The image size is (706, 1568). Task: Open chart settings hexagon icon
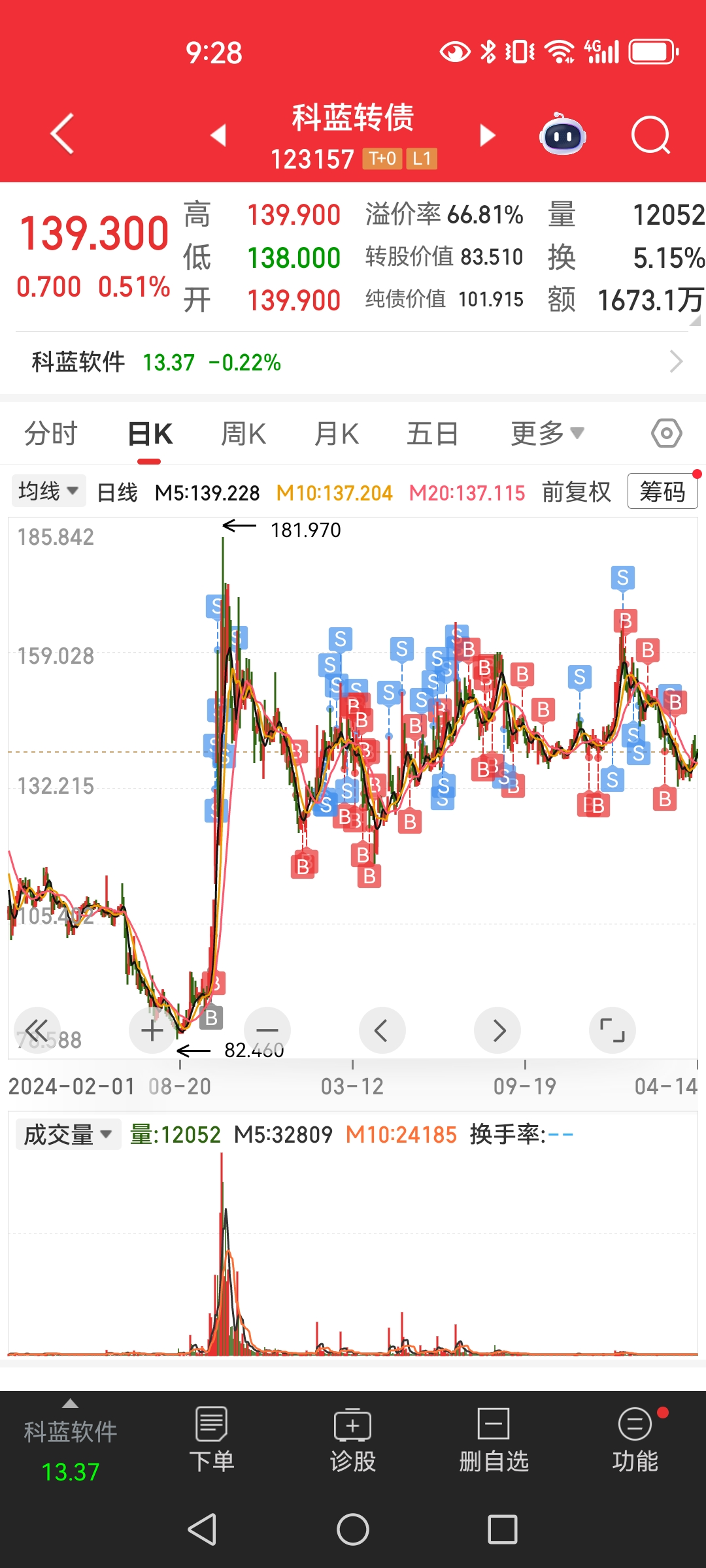666,434
